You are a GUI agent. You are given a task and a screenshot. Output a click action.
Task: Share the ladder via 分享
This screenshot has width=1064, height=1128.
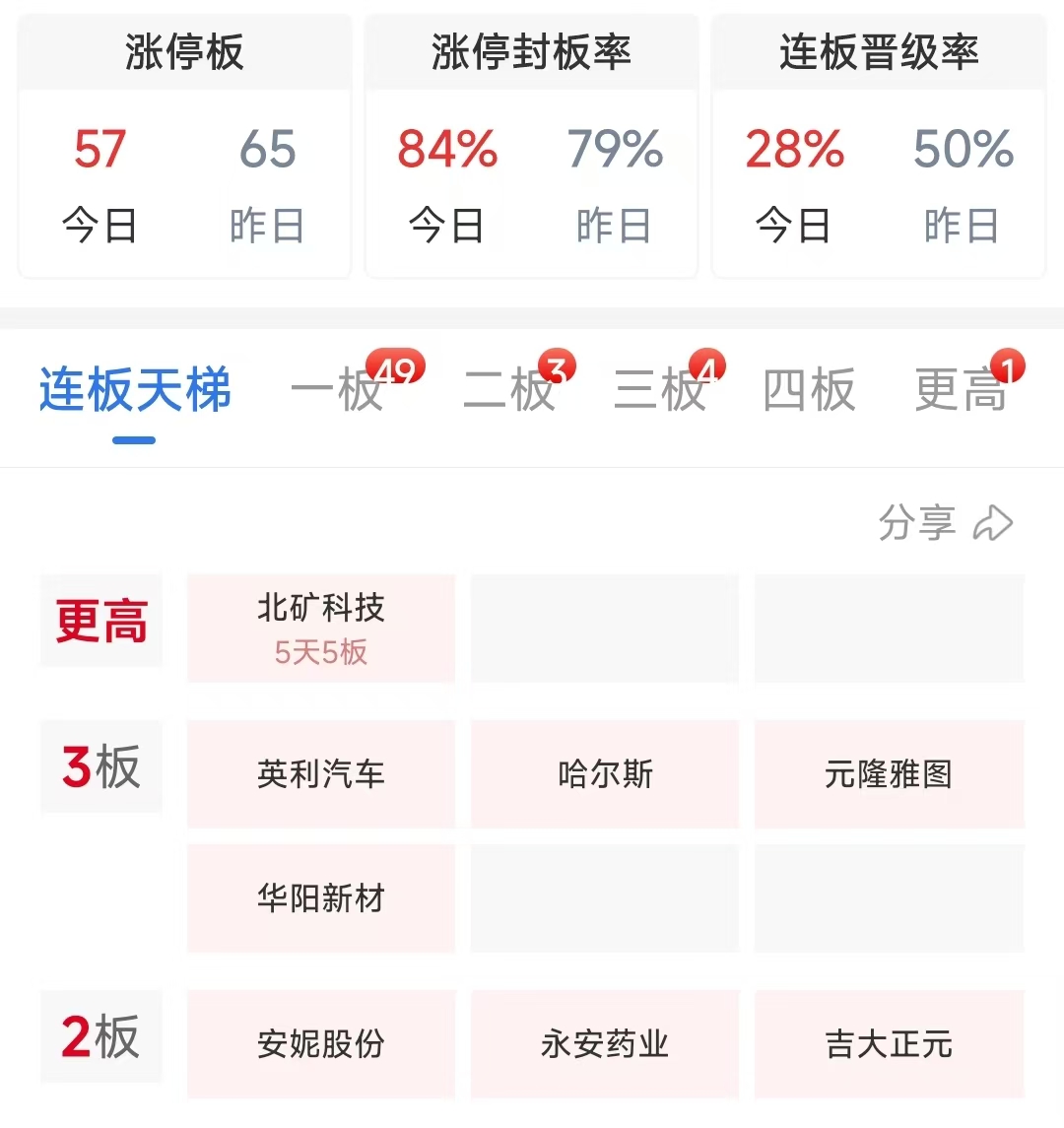pyautogui.click(x=945, y=523)
